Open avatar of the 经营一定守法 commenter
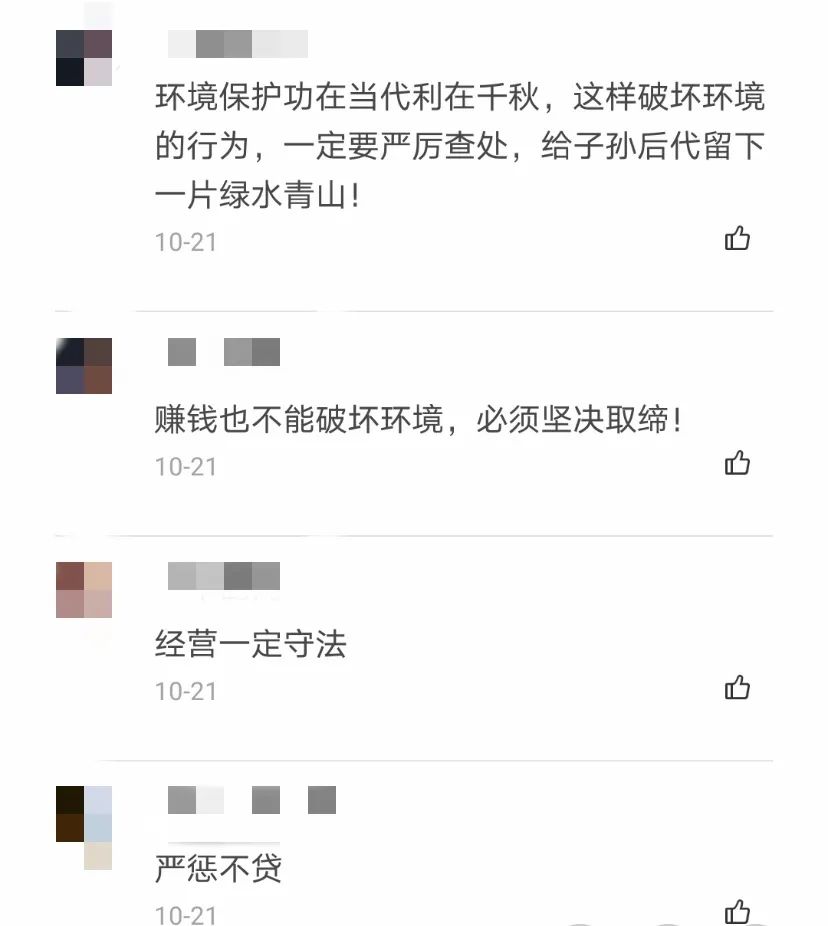The width and height of the screenshot is (828, 926). [84, 590]
